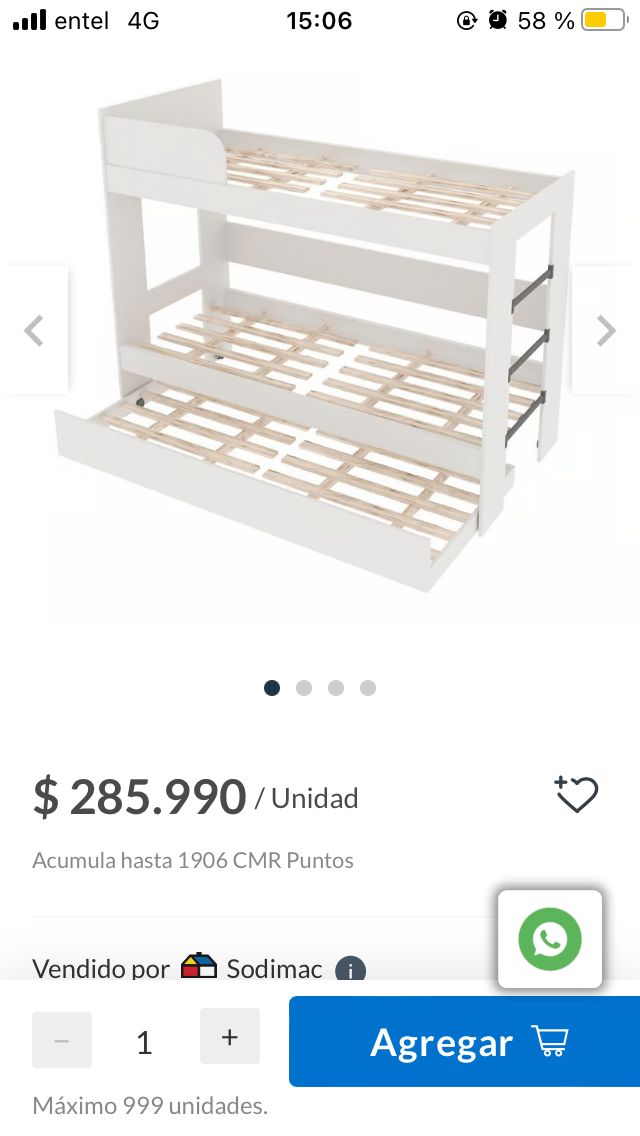640x1136 pixels.
Task: Jump to the fourth image dot
Action: [x=368, y=688]
